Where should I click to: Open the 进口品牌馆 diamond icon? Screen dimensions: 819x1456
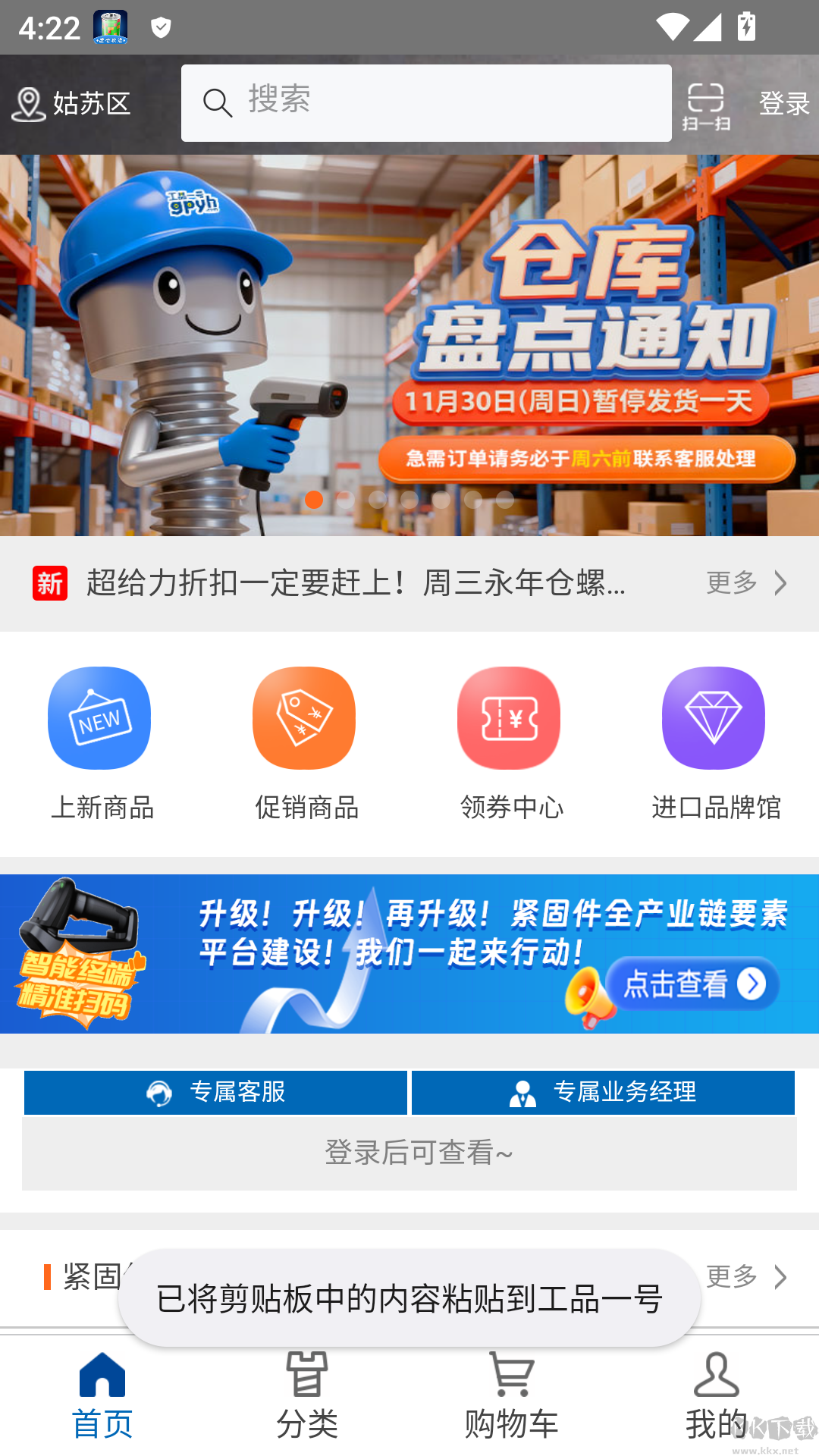(714, 717)
